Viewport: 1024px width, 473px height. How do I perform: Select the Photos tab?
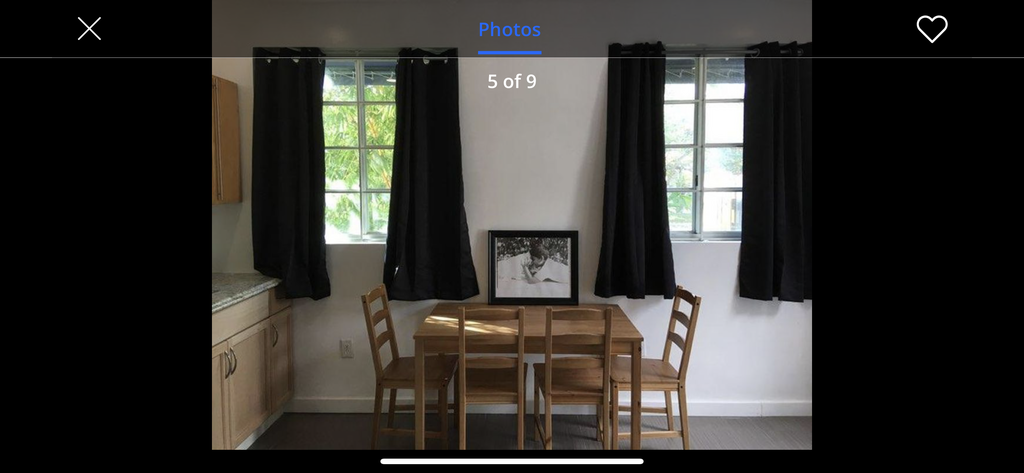click(x=509, y=30)
